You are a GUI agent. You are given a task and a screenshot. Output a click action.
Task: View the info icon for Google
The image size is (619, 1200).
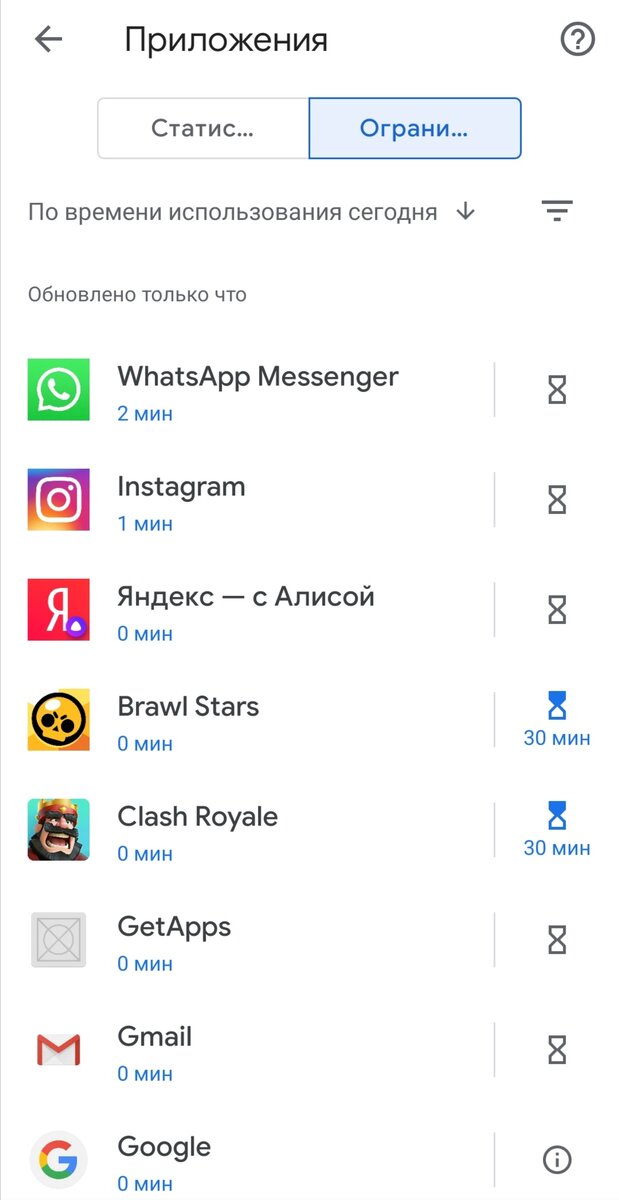(x=557, y=1160)
